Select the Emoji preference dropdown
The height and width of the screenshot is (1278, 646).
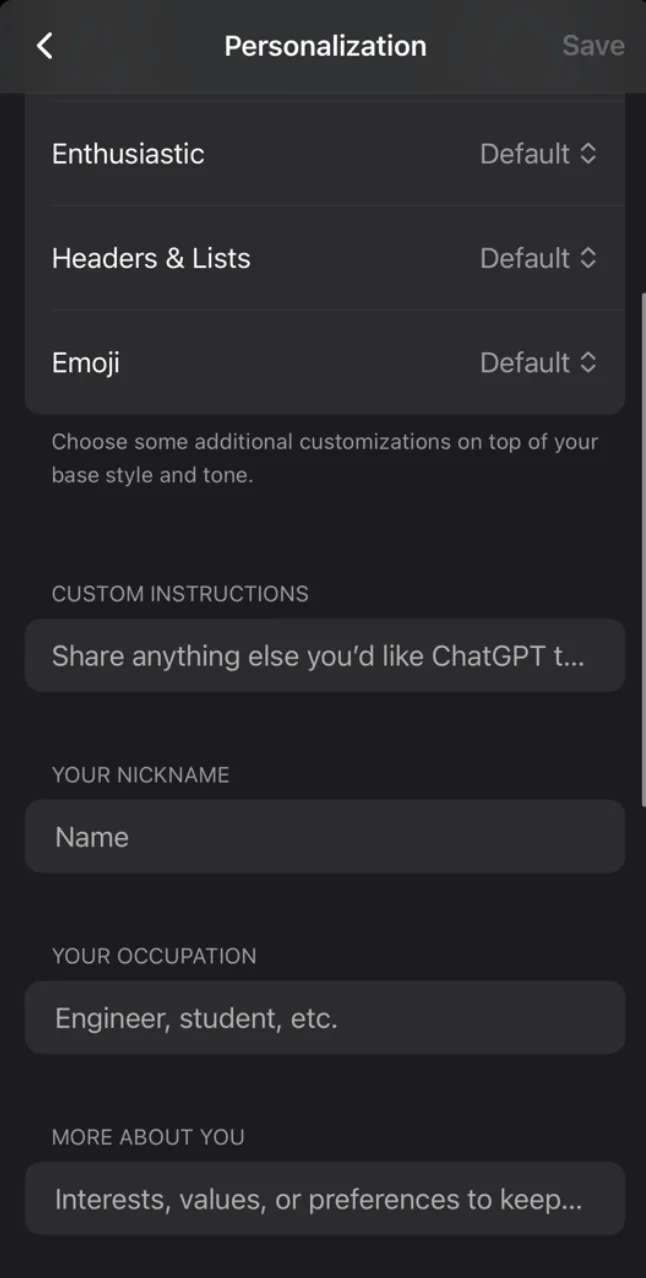pos(538,362)
